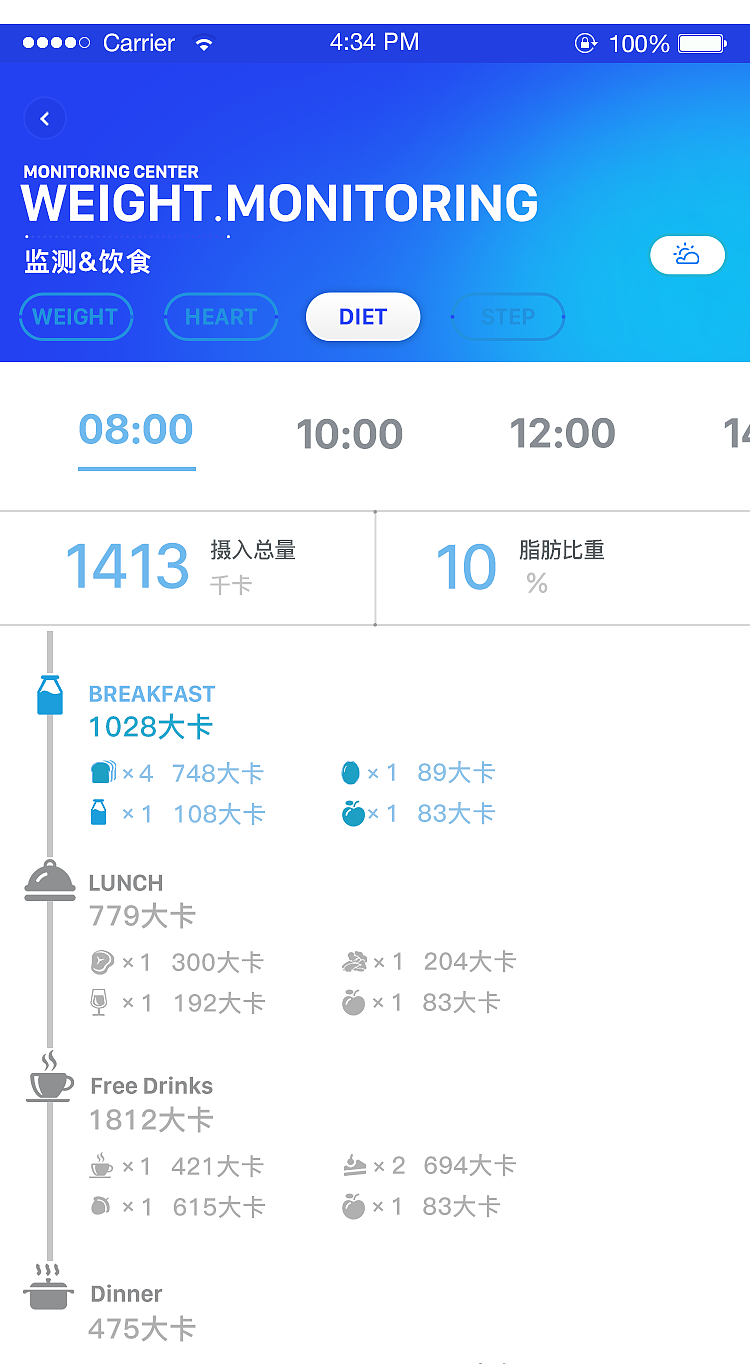750x1364 pixels.
Task: Select the 10:00 time slot
Action: tap(349, 434)
